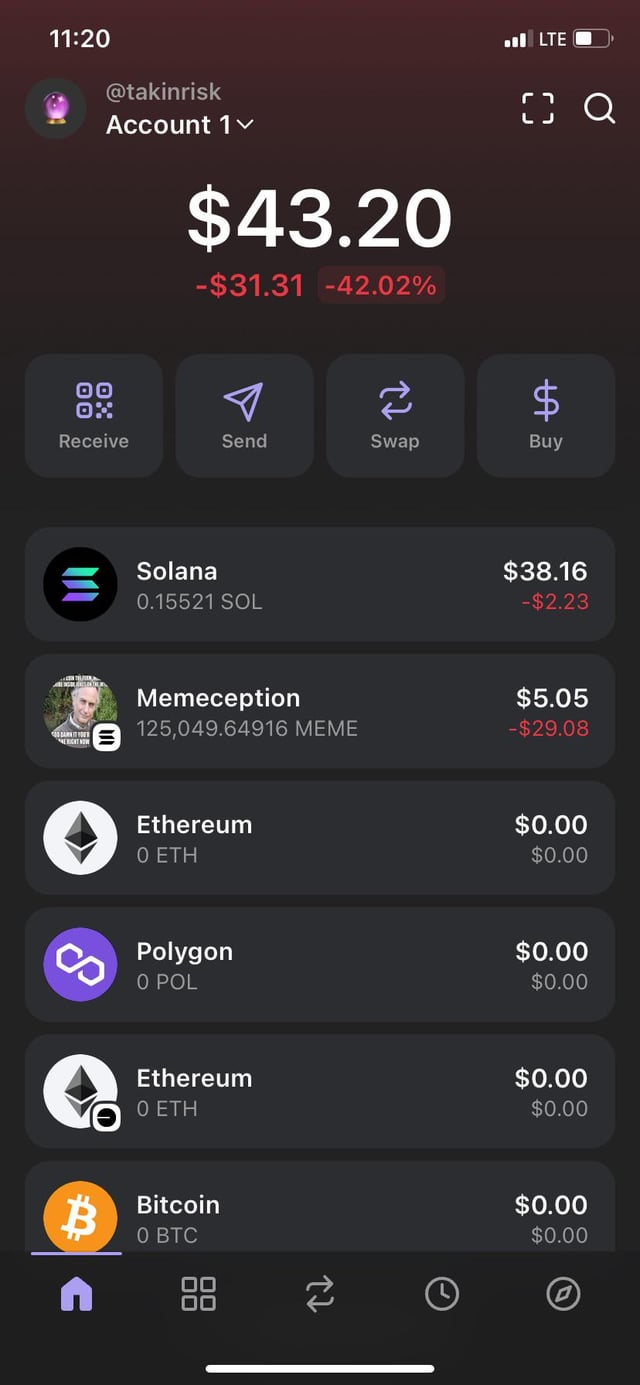
Task: Tap the Swap button
Action: [395, 415]
